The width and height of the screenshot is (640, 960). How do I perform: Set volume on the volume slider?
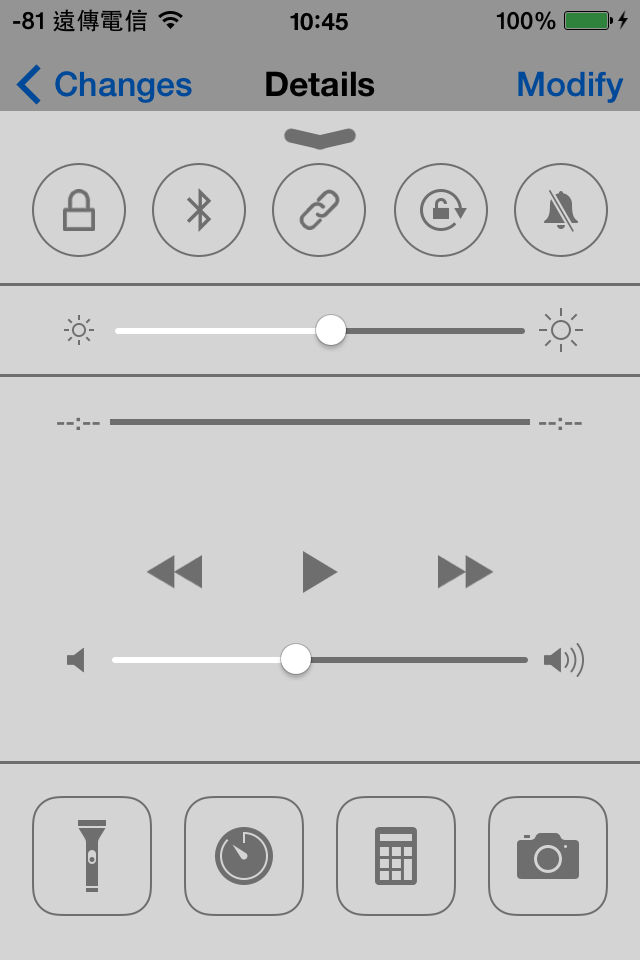coord(296,660)
